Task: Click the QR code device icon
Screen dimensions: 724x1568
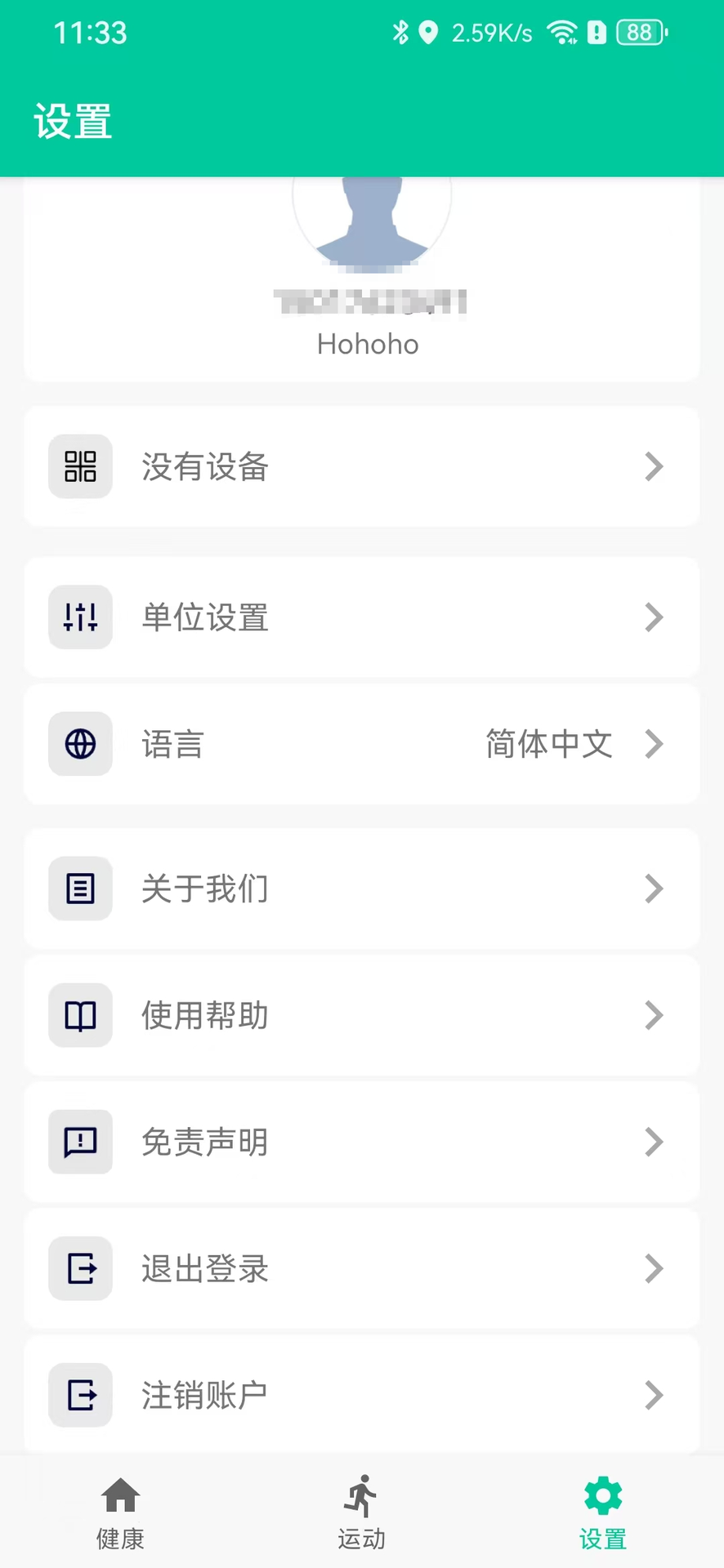Action: coord(80,466)
